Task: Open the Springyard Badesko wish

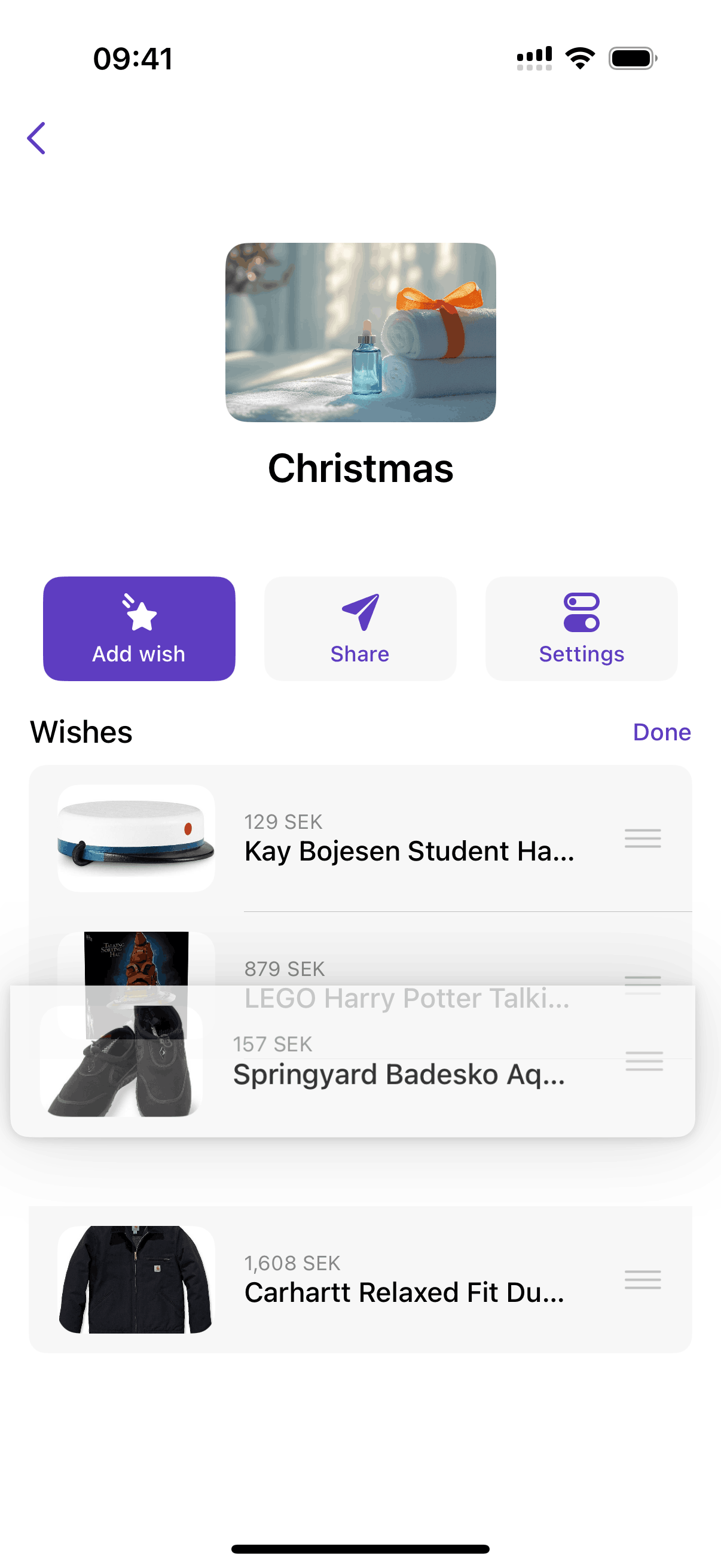Action: [x=399, y=1074]
